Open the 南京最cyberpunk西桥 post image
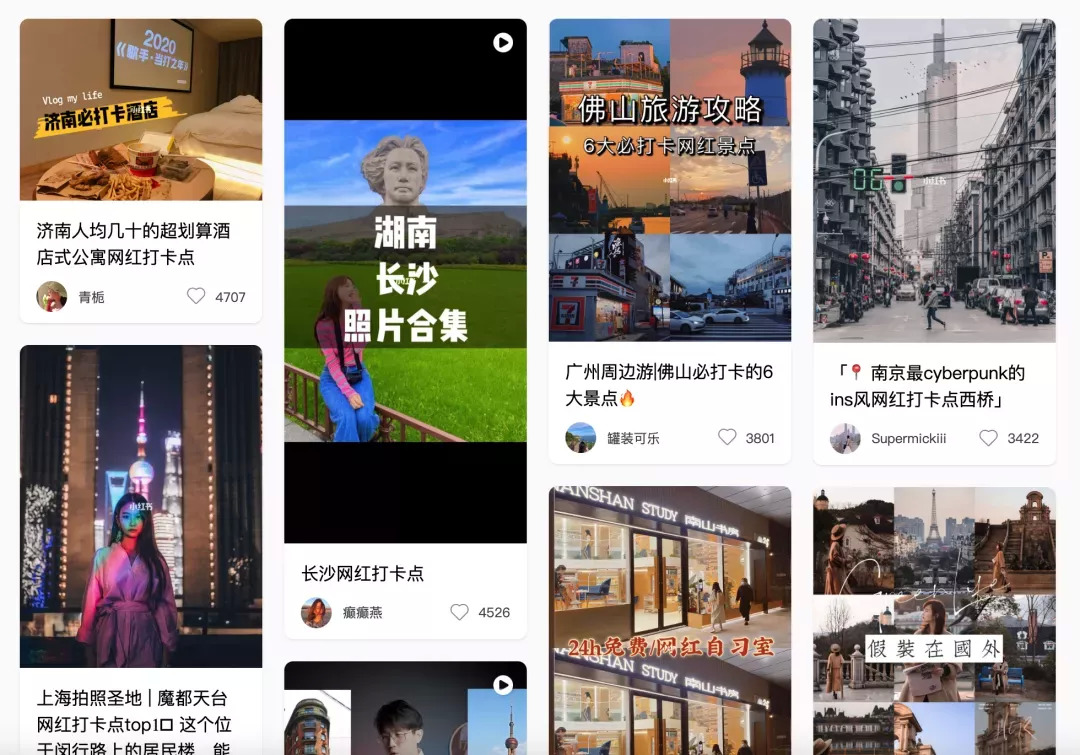This screenshot has width=1080, height=755. pos(934,180)
